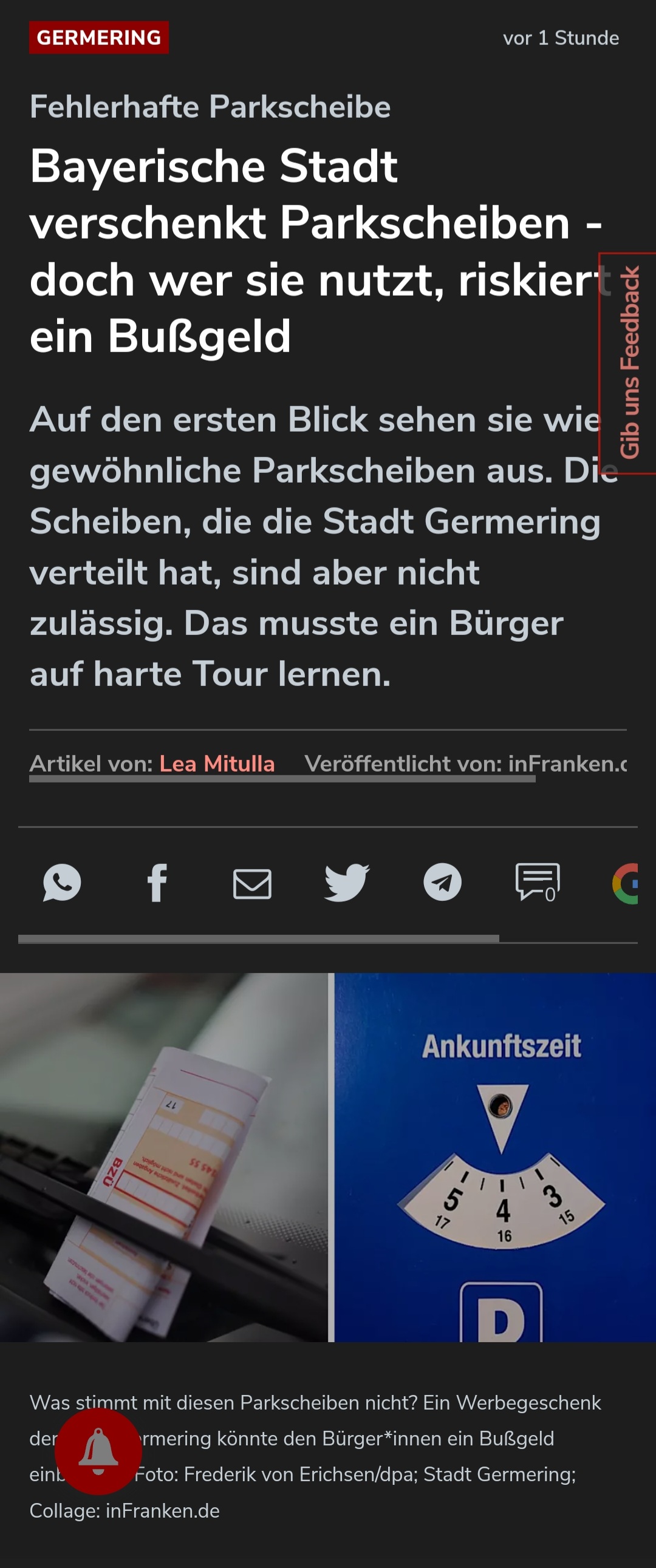Open author Lea Mitulla's profile
This screenshot has height=1568, width=656.
coord(217,763)
